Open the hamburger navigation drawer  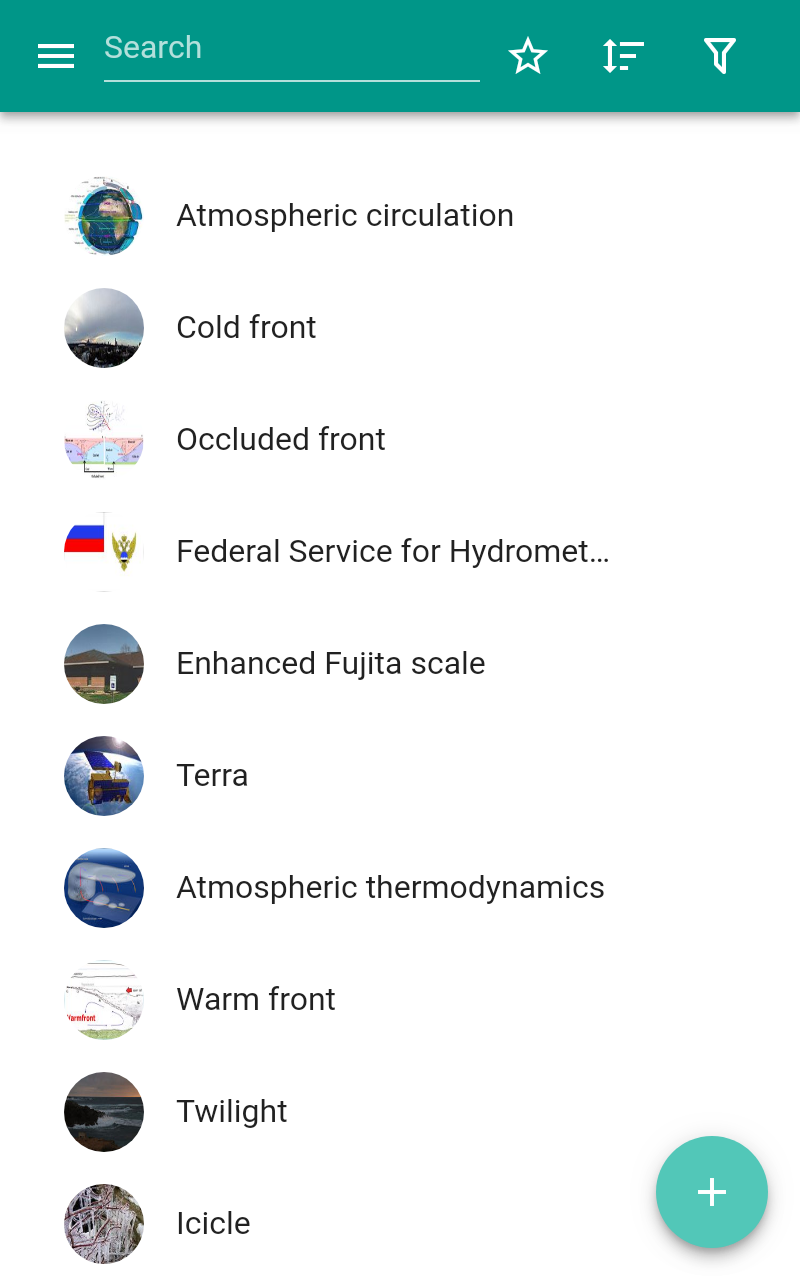56,57
